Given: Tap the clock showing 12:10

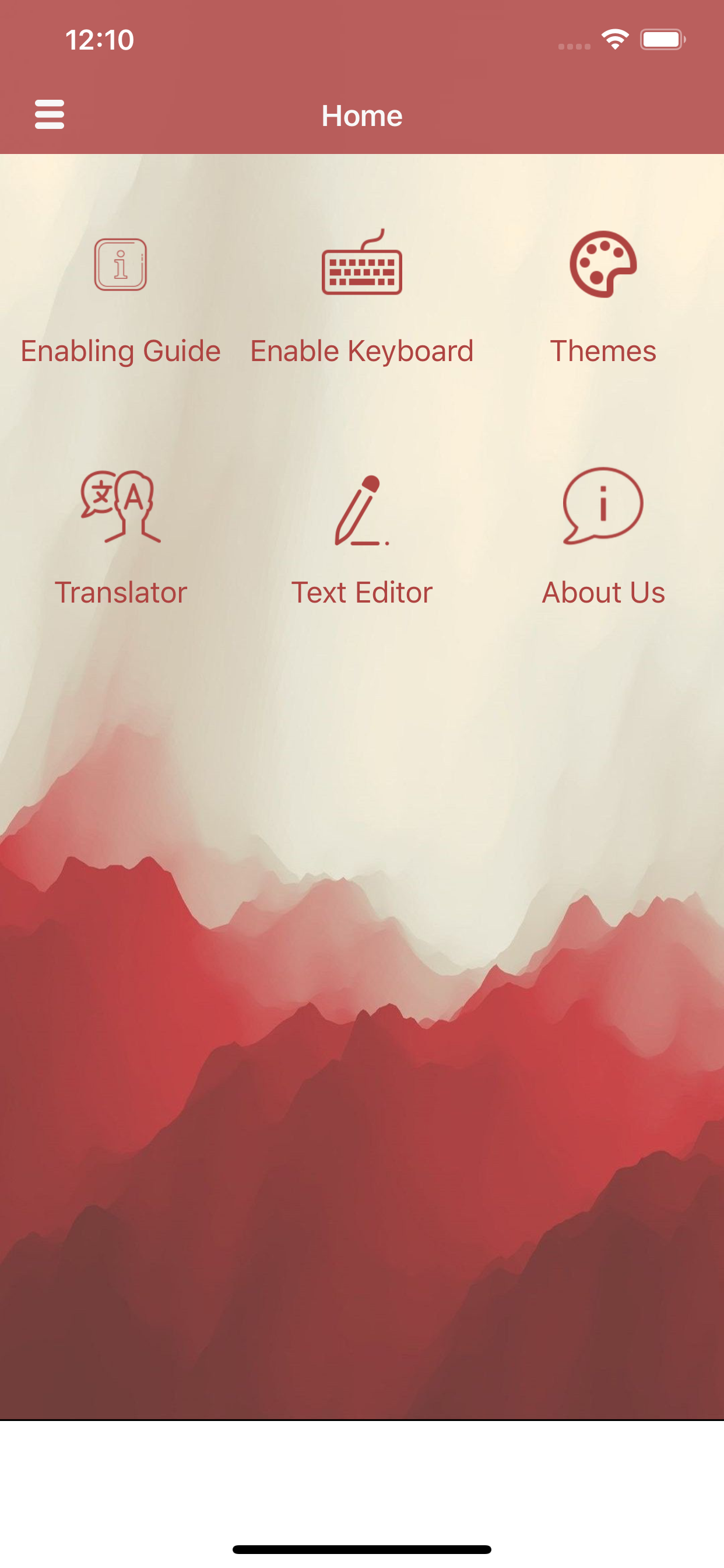Looking at the screenshot, I should tap(99, 40).
